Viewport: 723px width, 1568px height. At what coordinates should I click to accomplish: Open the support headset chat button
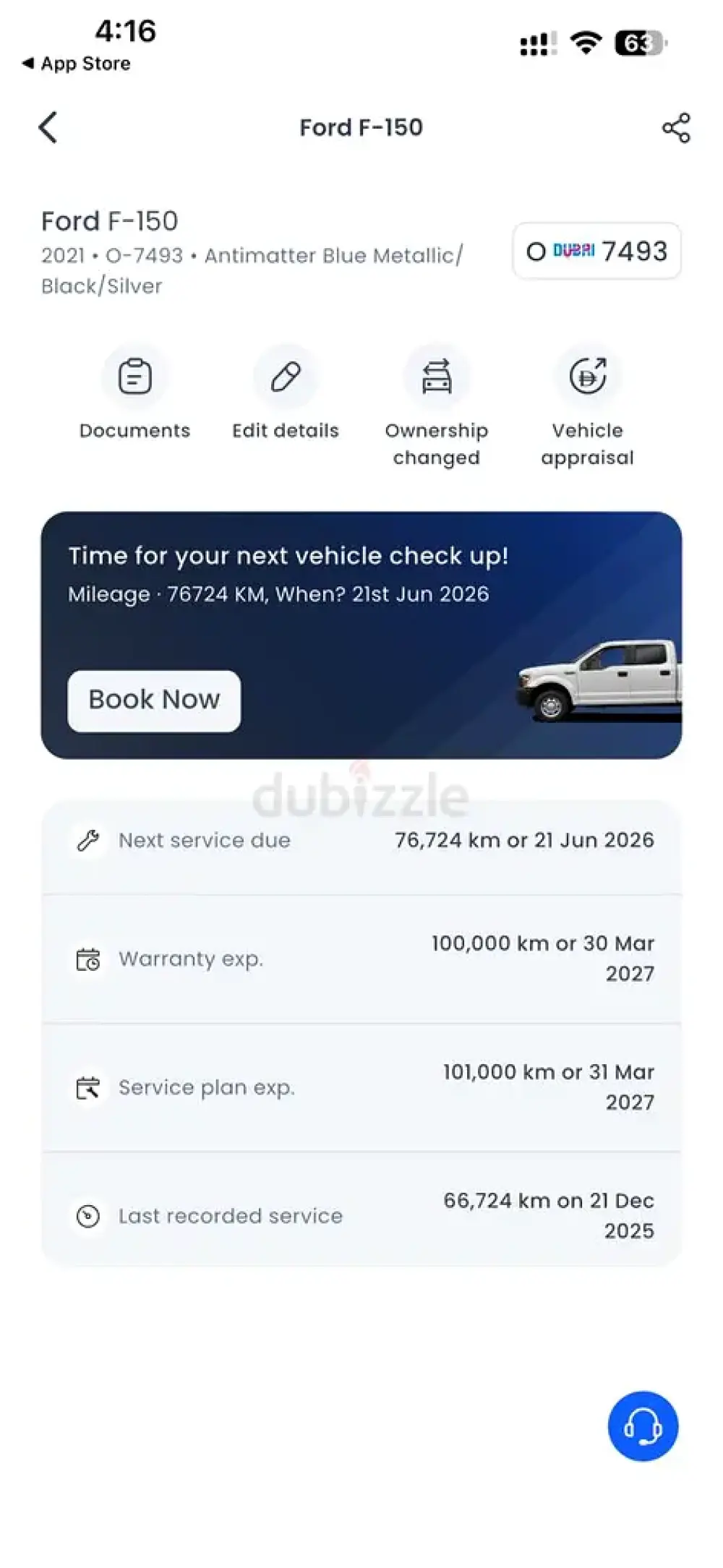click(643, 1426)
